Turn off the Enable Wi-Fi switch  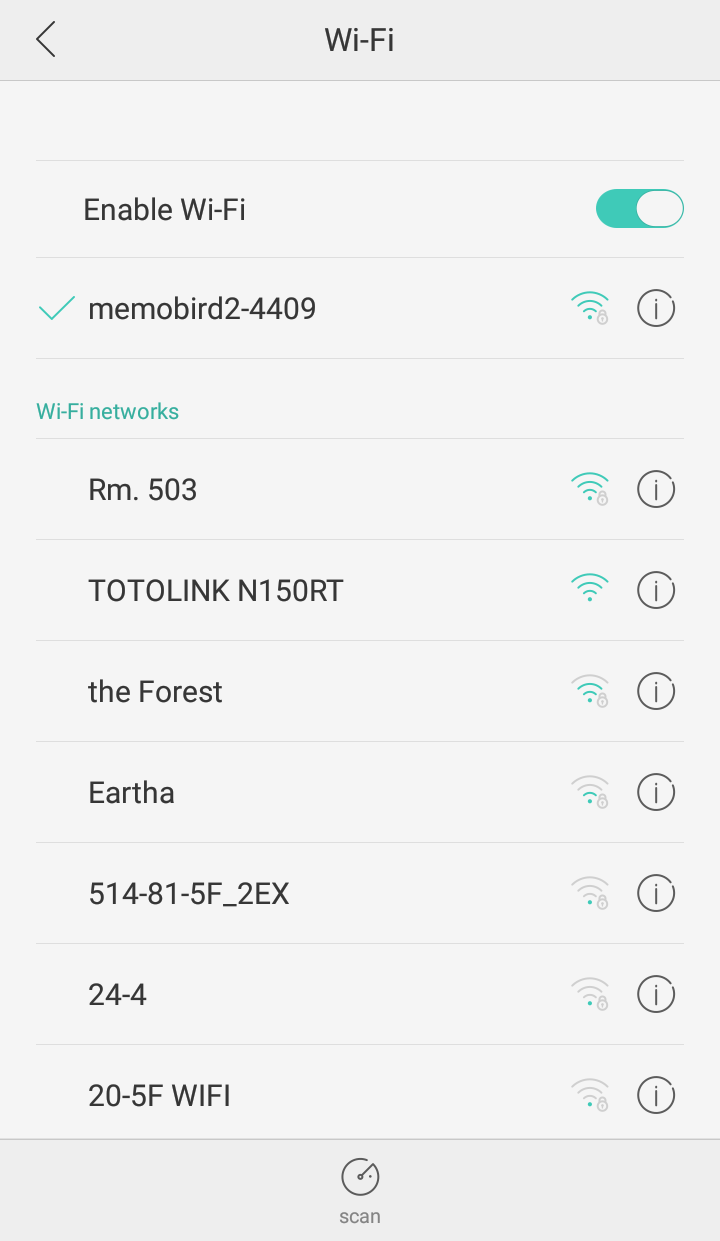pyautogui.click(x=639, y=209)
